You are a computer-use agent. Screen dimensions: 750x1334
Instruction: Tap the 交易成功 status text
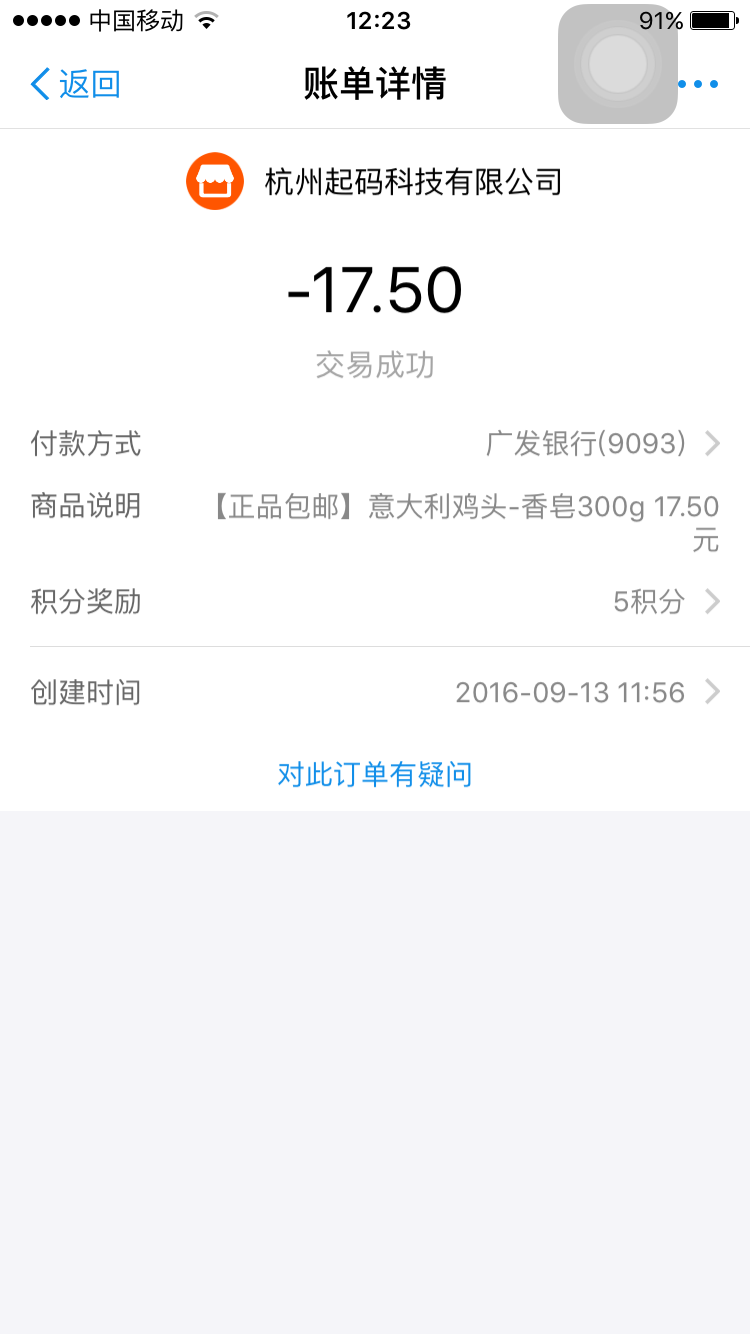[375, 365]
